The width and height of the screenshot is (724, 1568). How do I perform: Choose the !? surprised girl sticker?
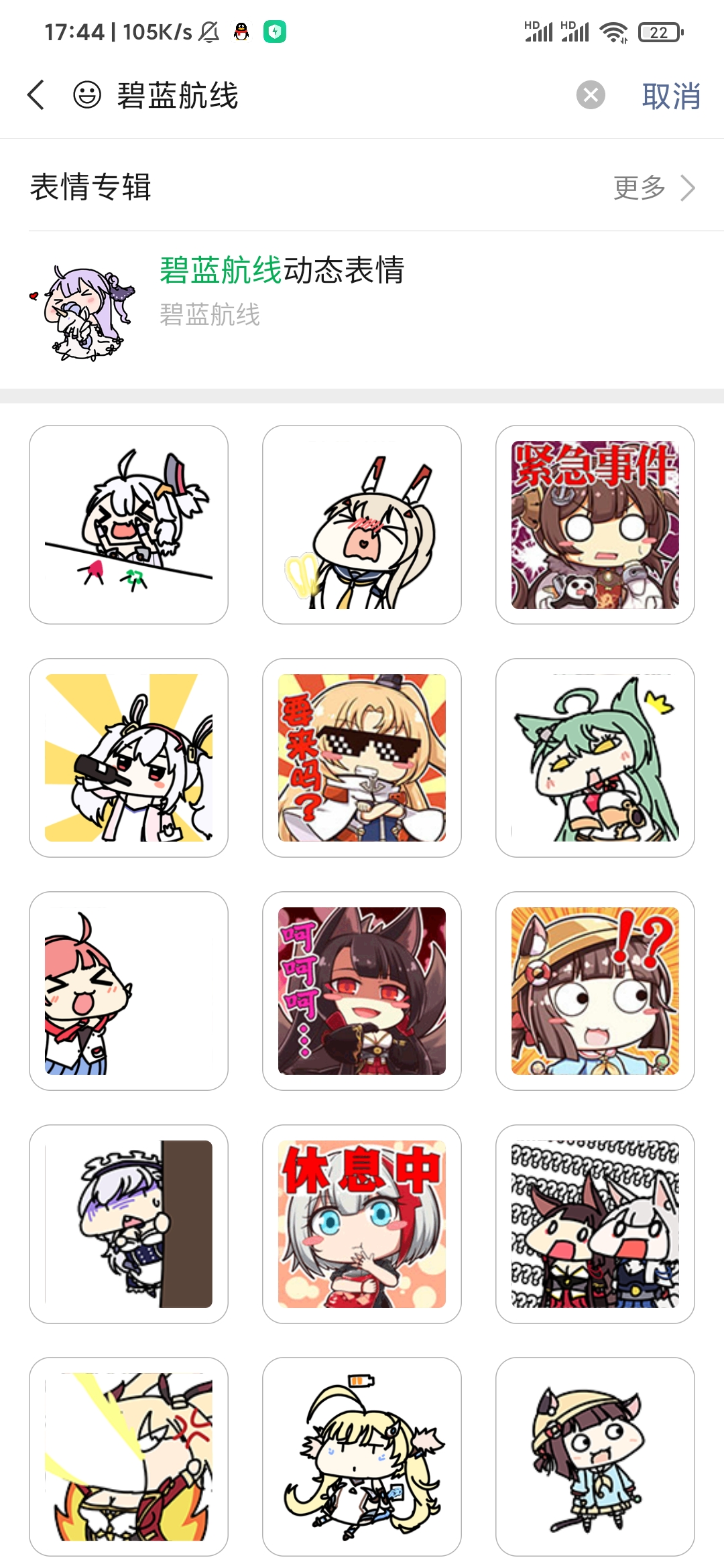coord(595,991)
